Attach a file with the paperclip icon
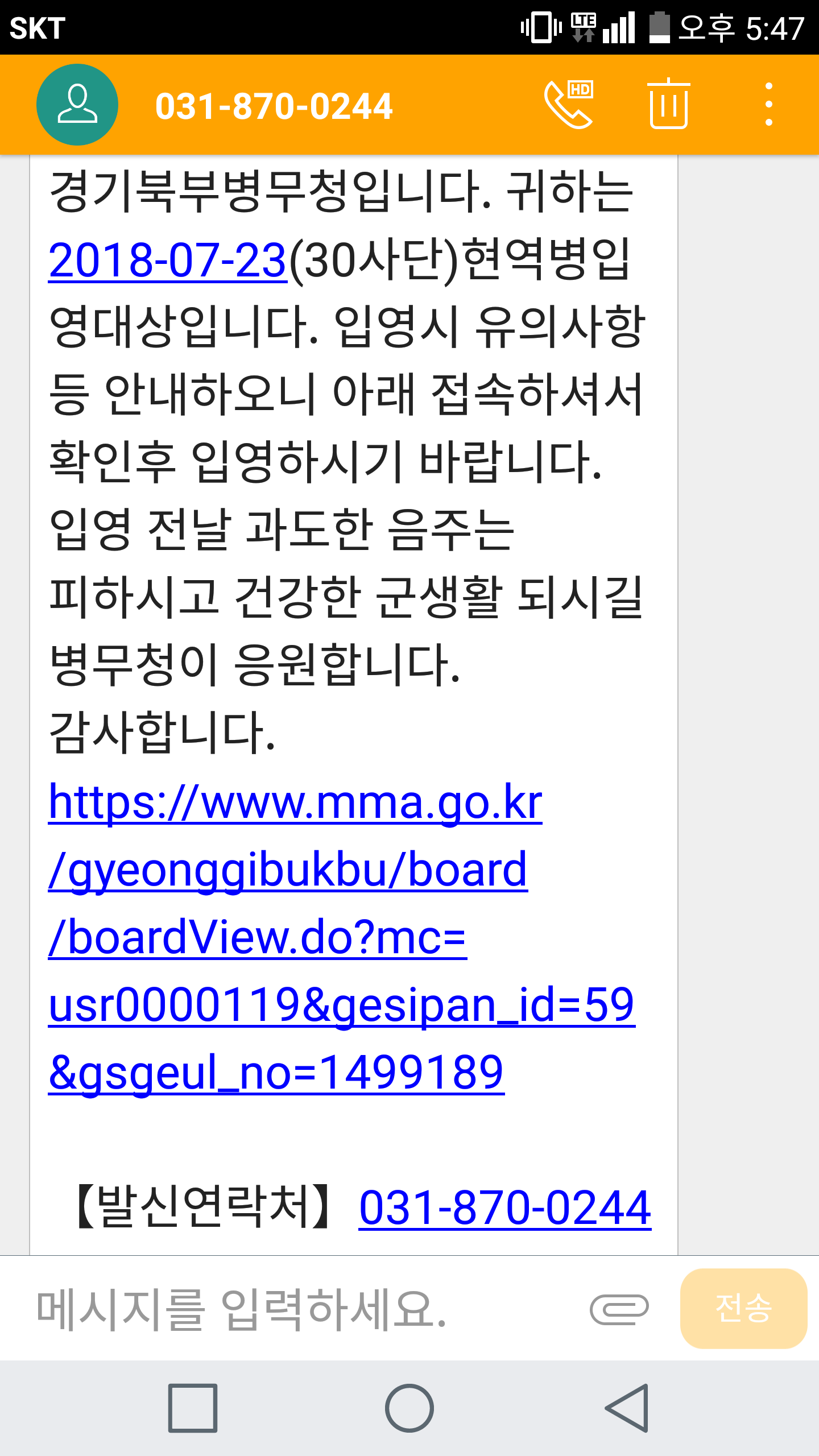 point(619,1309)
